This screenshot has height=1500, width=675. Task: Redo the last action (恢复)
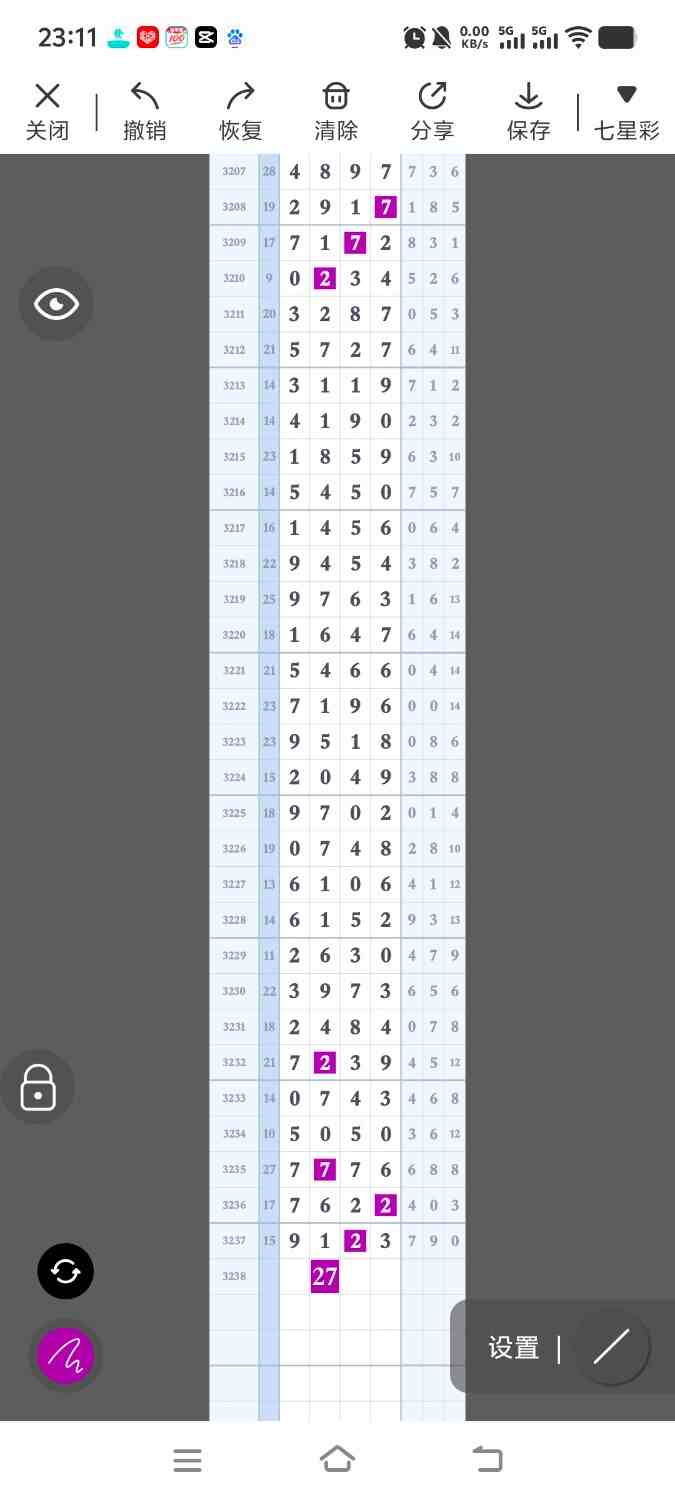(240, 111)
